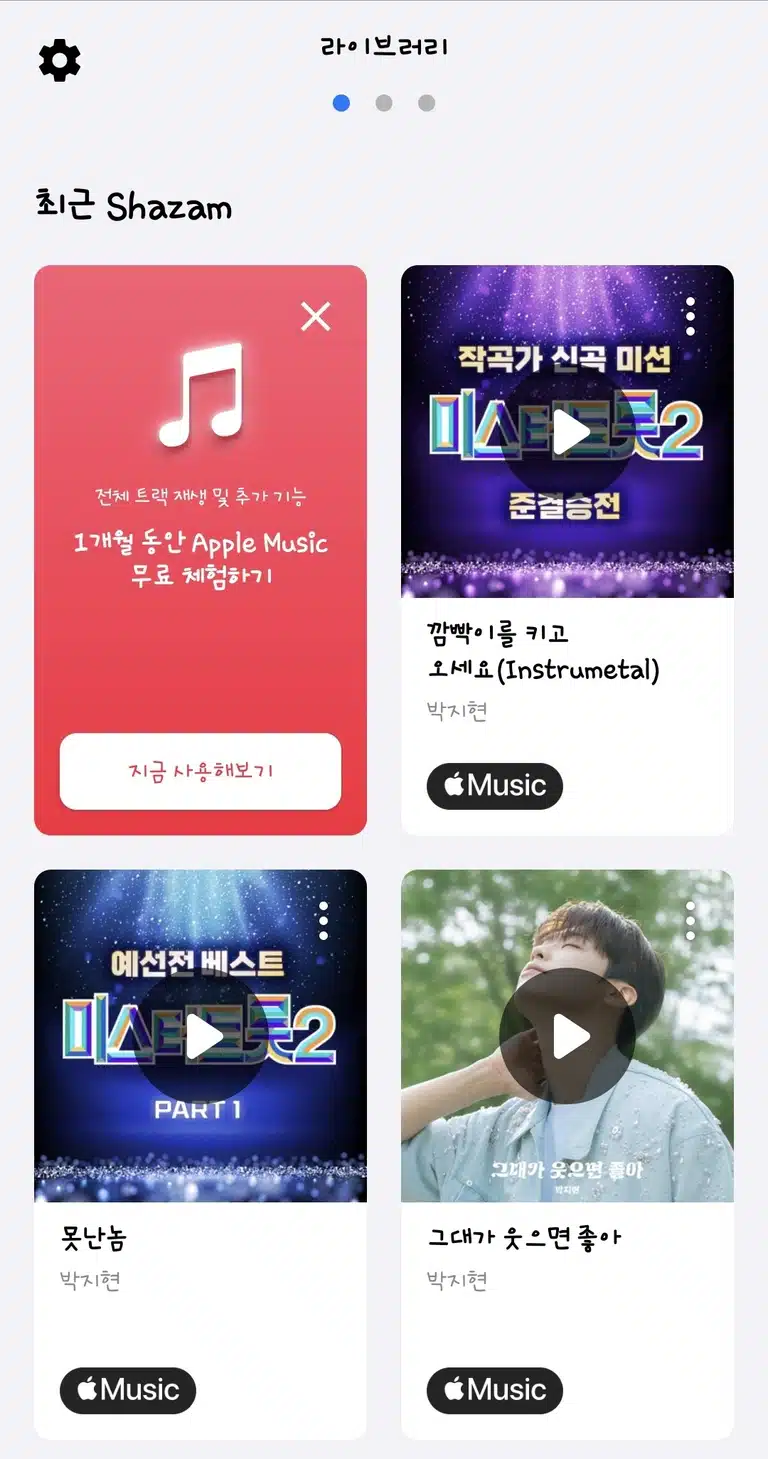The width and height of the screenshot is (768, 1459).
Task: Play the 그대가 웃으면 좋아 preview
Action: [568, 1036]
